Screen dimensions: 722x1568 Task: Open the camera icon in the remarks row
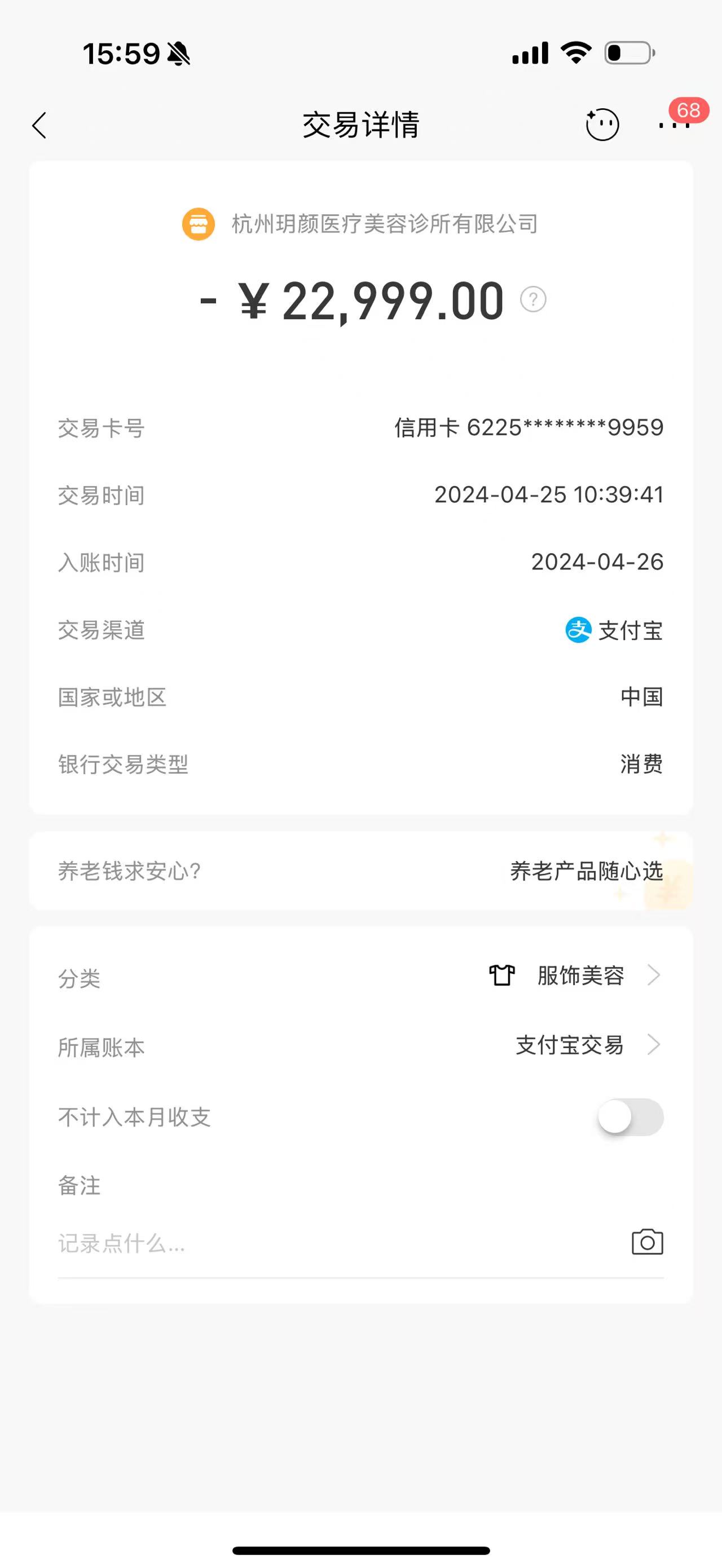click(x=648, y=1244)
